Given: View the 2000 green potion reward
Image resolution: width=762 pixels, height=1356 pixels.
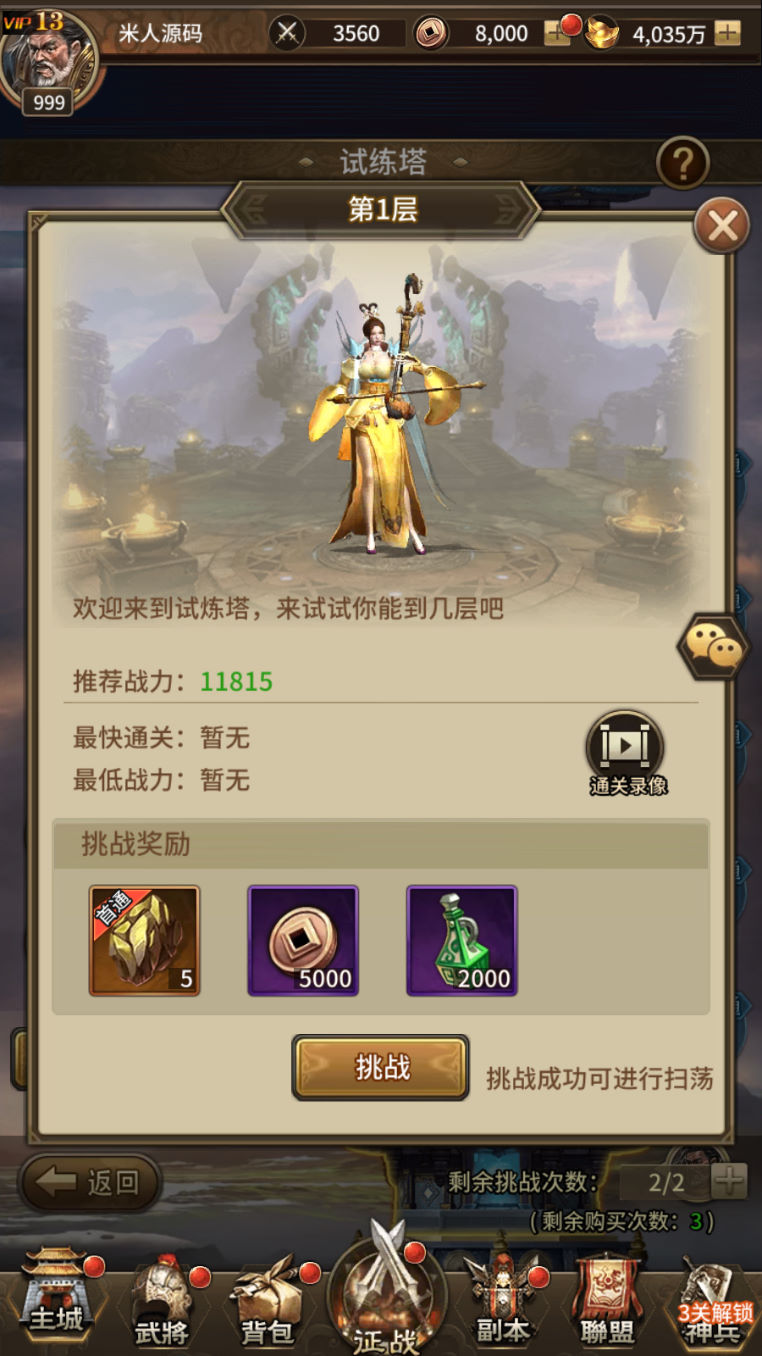Looking at the screenshot, I should (x=462, y=940).
